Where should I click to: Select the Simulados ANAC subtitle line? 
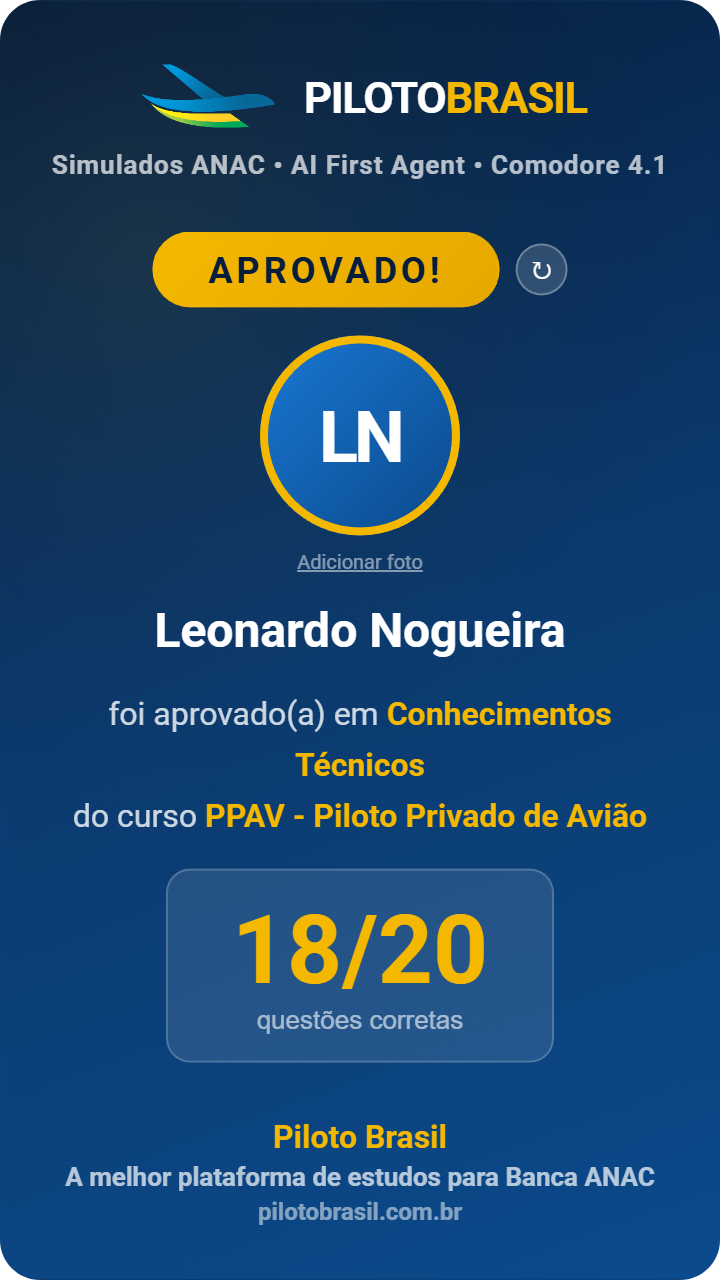coord(360,166)
